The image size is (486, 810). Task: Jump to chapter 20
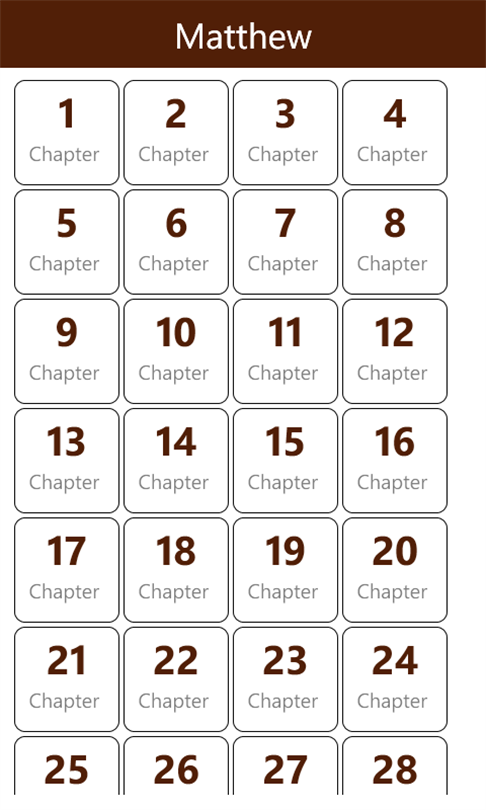click(x=395, y=570)
